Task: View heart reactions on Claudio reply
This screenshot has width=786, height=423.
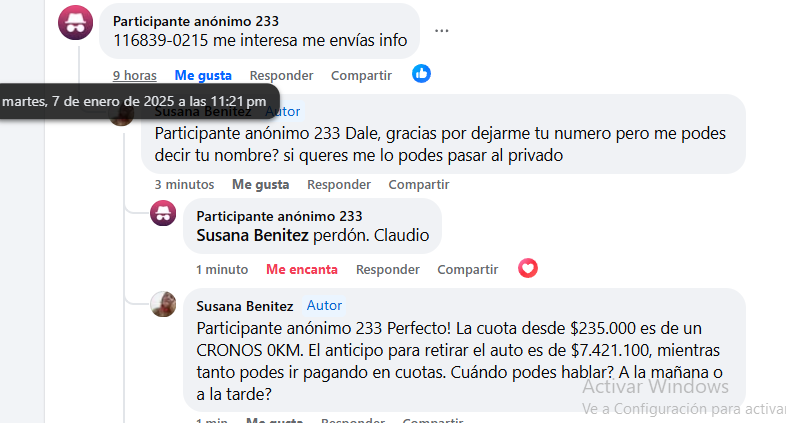Action: click(528, 268)
